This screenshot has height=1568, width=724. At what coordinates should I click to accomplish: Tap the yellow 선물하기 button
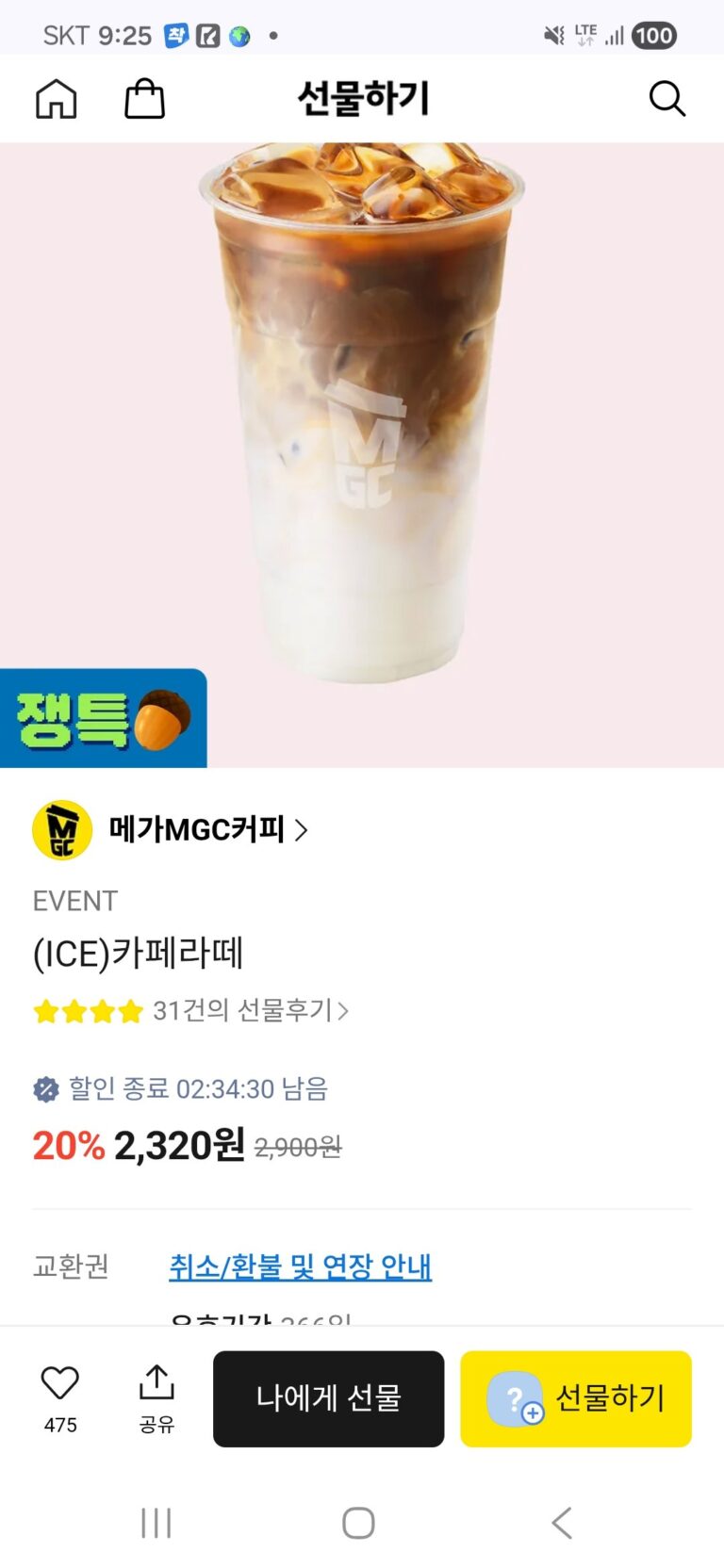point(576,1398)
